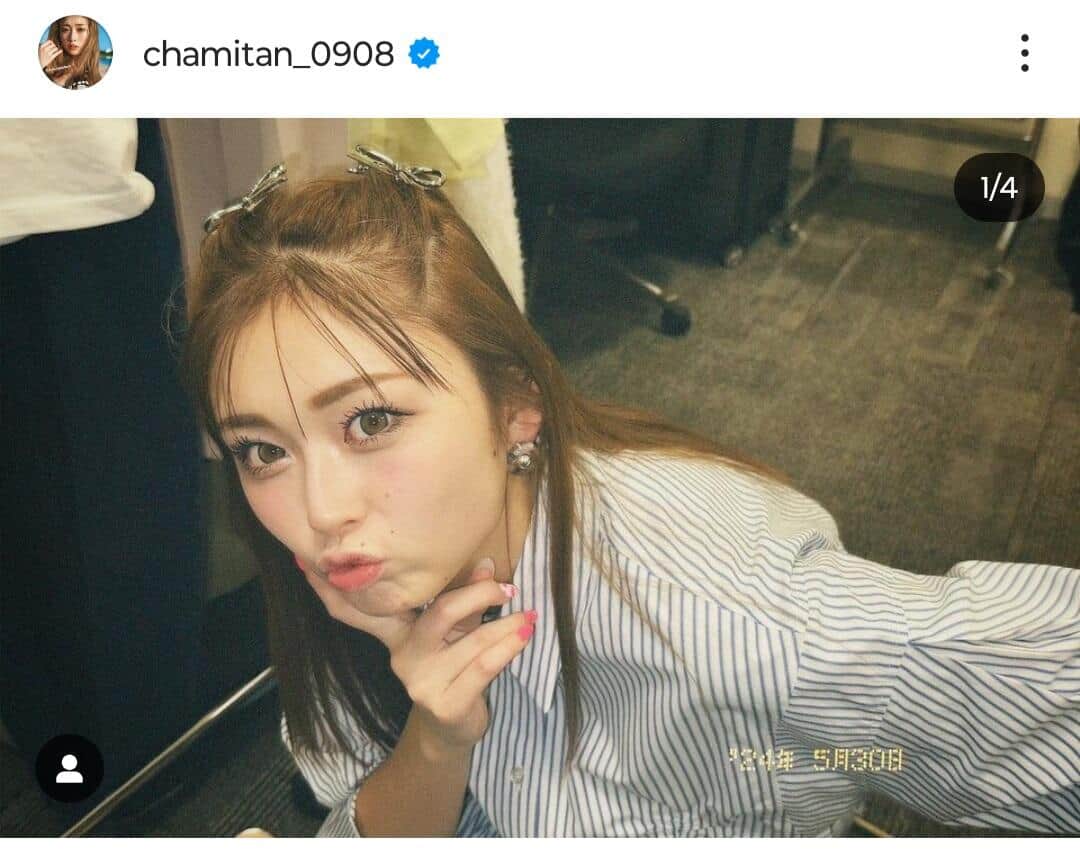1080x851 pixels.
Task: Tap the chamitan_0908 username
Action: coord(268,54)
